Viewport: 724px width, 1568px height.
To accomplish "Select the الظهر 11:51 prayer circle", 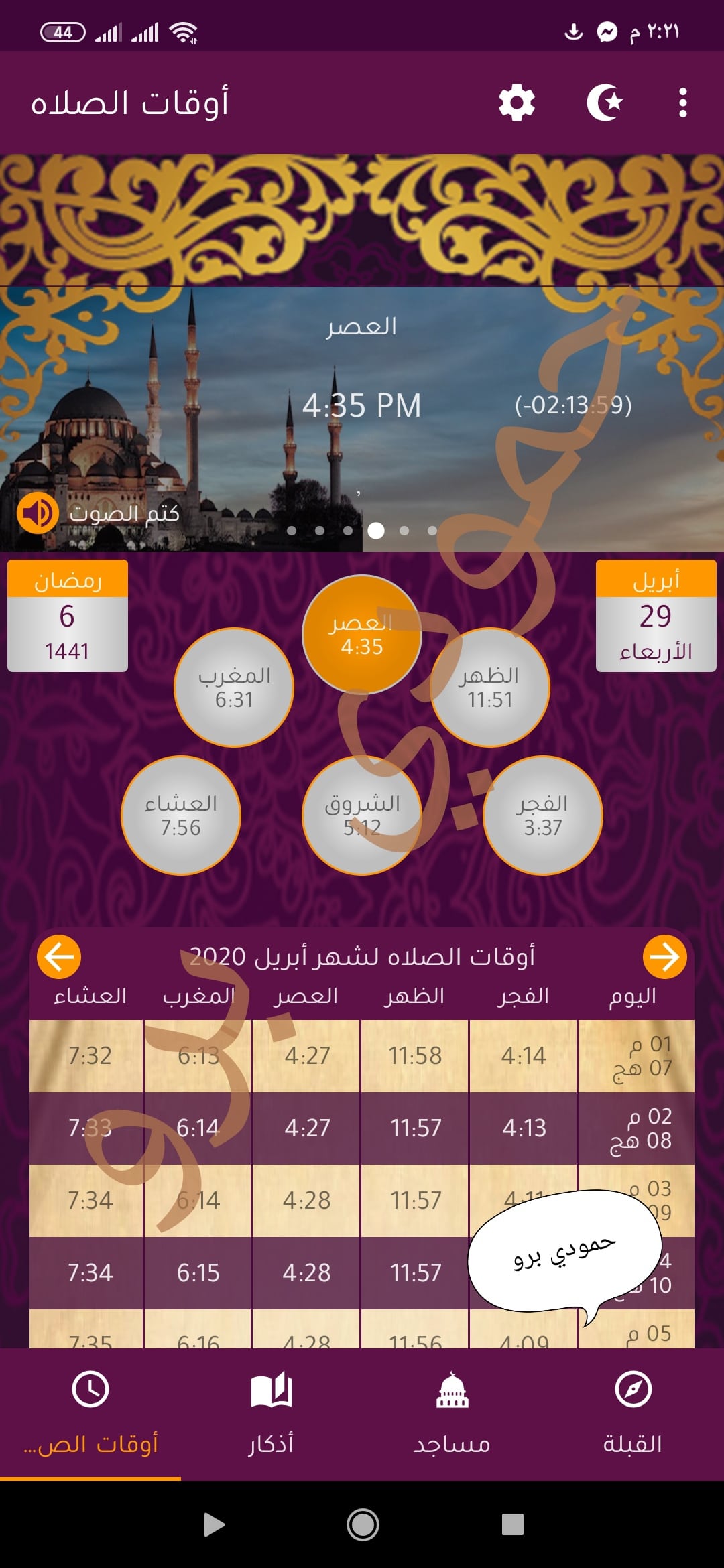I will click(490, 688).
